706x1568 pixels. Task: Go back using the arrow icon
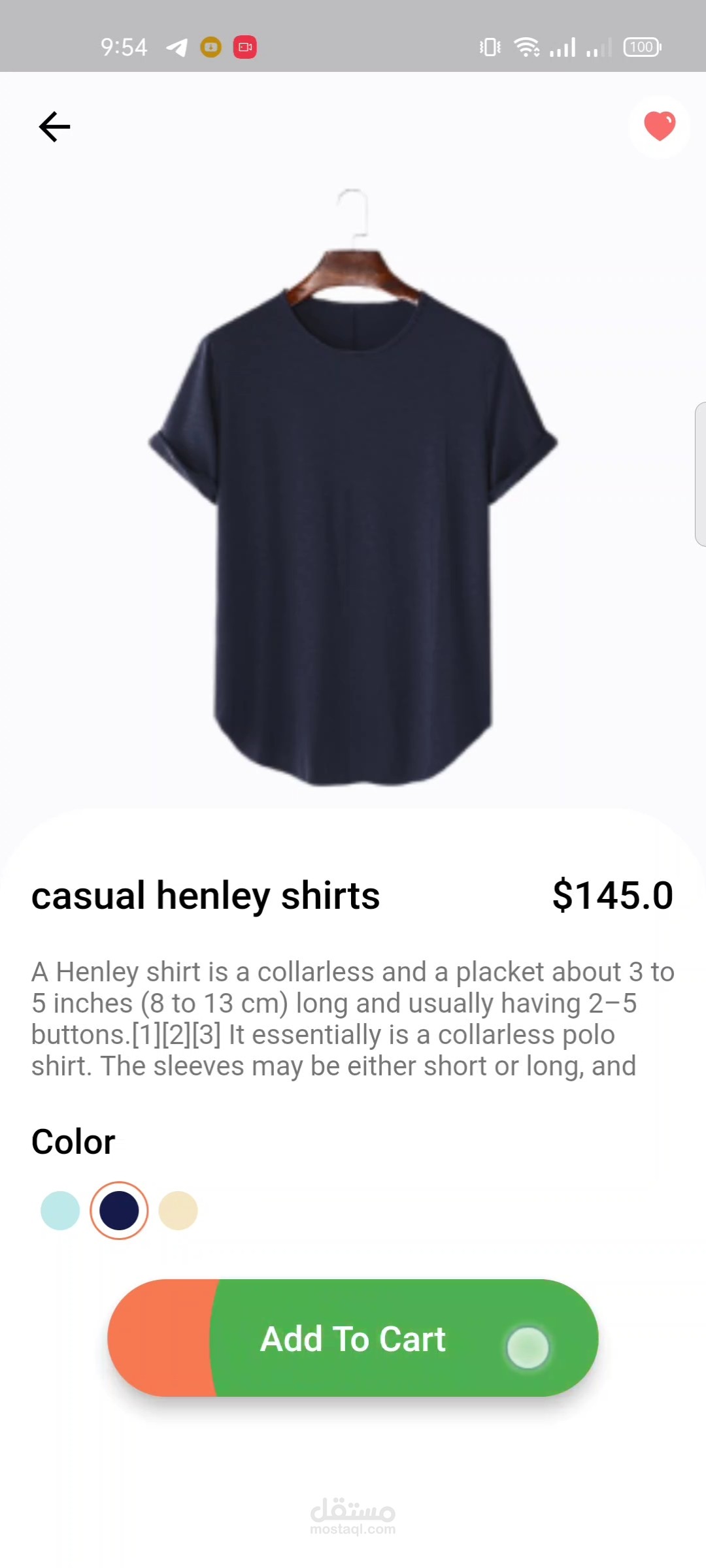coord(54,127)
